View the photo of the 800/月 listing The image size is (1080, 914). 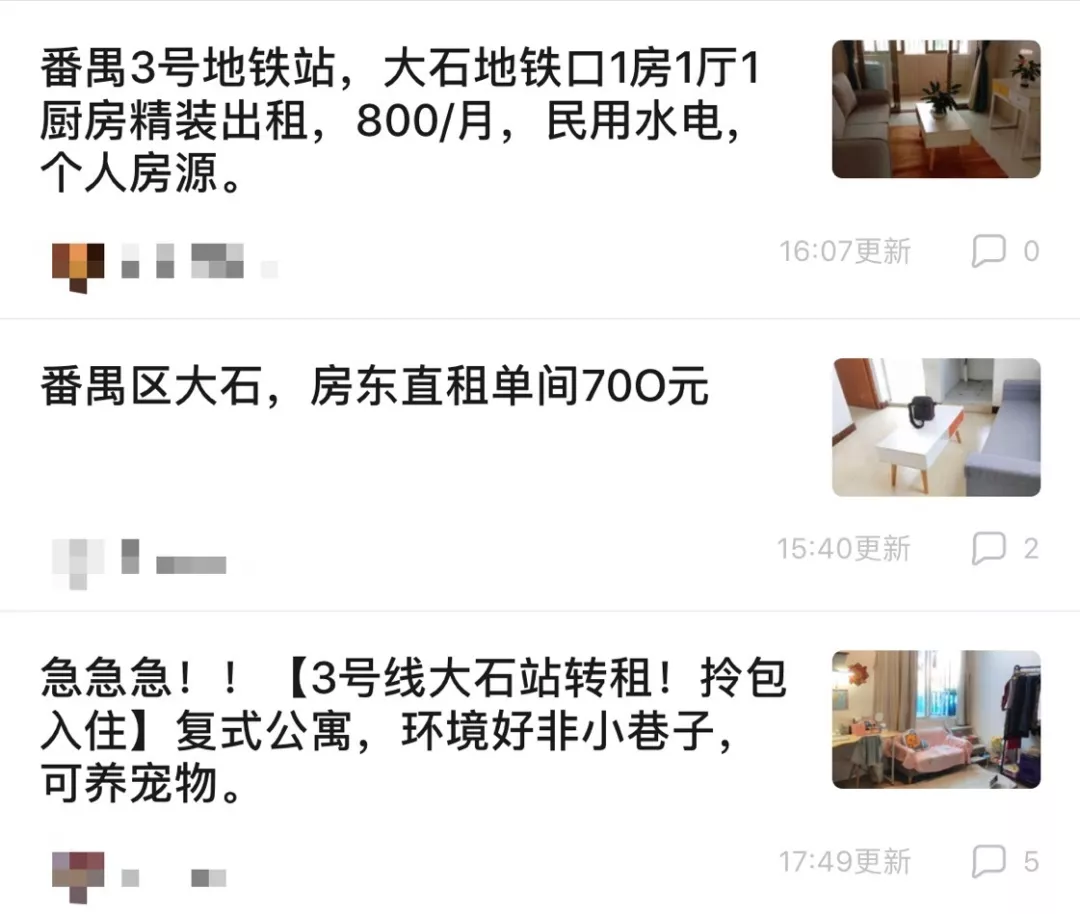coord(936,109)
